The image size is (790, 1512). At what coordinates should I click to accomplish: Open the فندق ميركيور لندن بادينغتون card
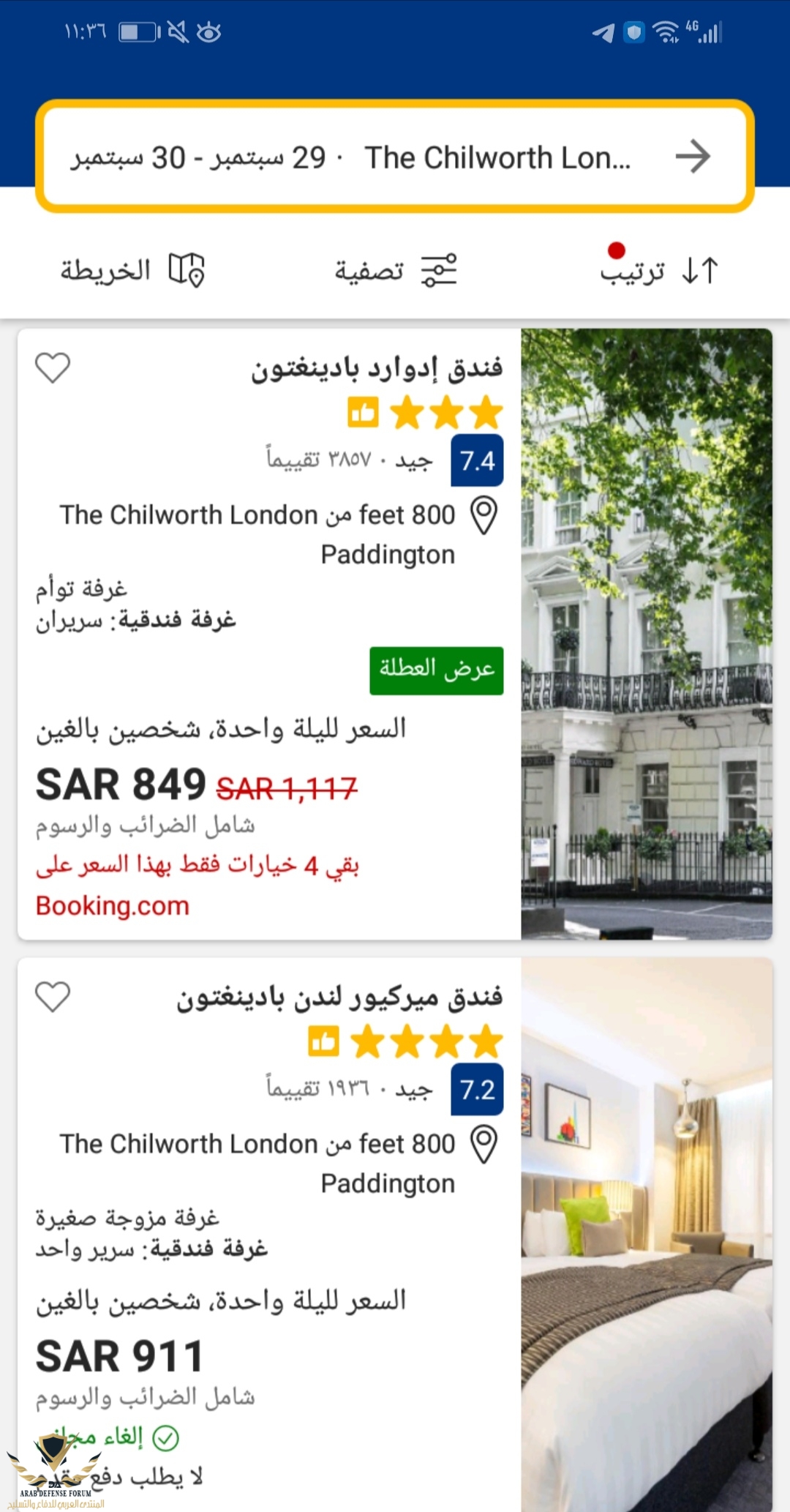pos(340,998)
